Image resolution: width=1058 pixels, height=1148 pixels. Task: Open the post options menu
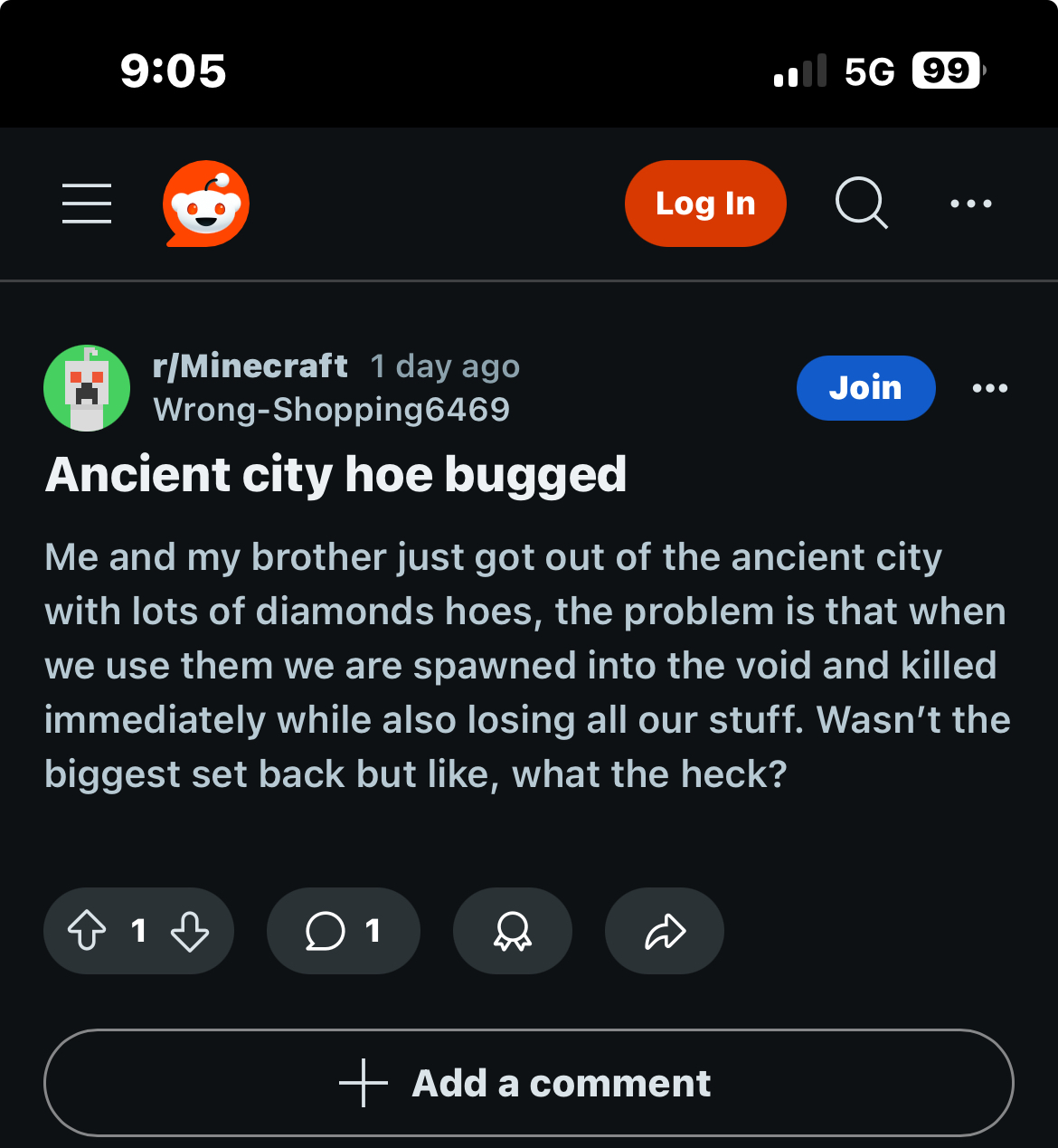(x=990, y=388)
